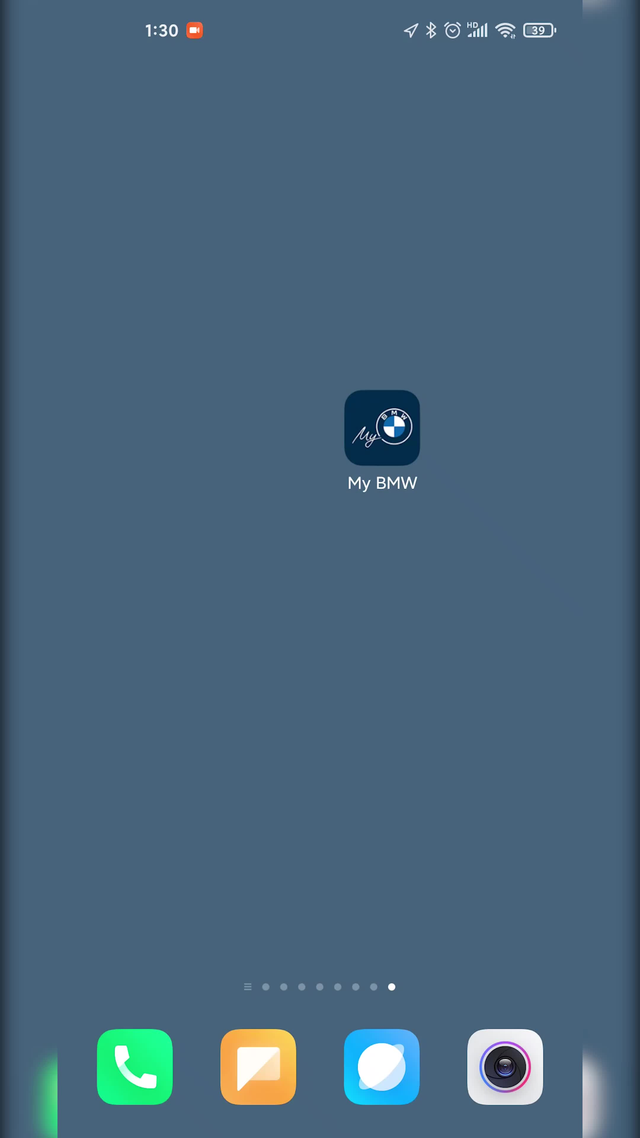This screenshot has width=640, height=1138.
Task: Open the browser app in dock
Action: pyautogui.click(x=382, y=1067)
